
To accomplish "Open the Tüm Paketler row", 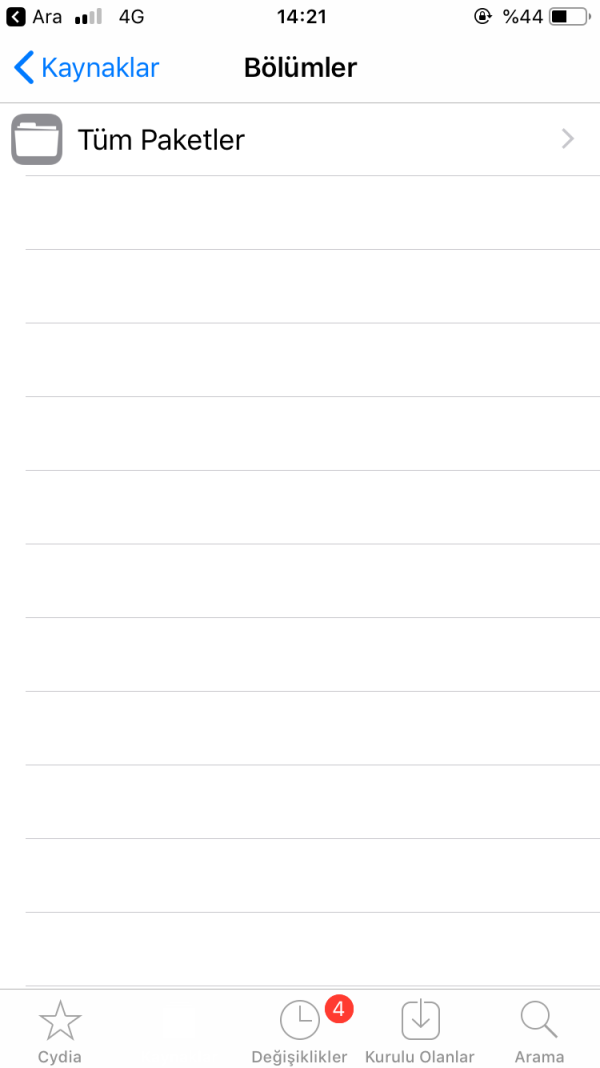I will 300,140.
